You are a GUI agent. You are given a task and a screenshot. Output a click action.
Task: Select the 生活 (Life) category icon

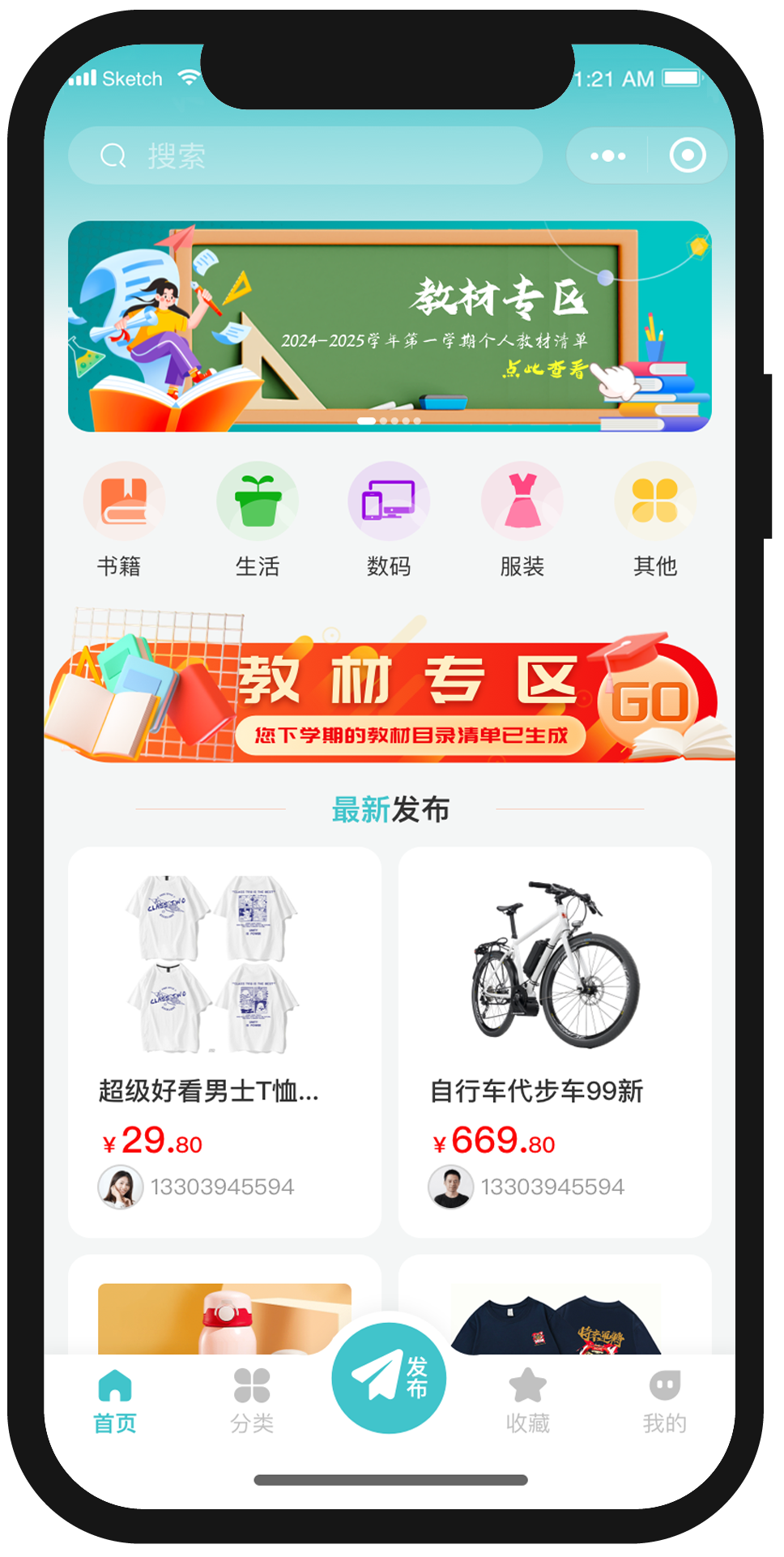(x=258, y=501)
